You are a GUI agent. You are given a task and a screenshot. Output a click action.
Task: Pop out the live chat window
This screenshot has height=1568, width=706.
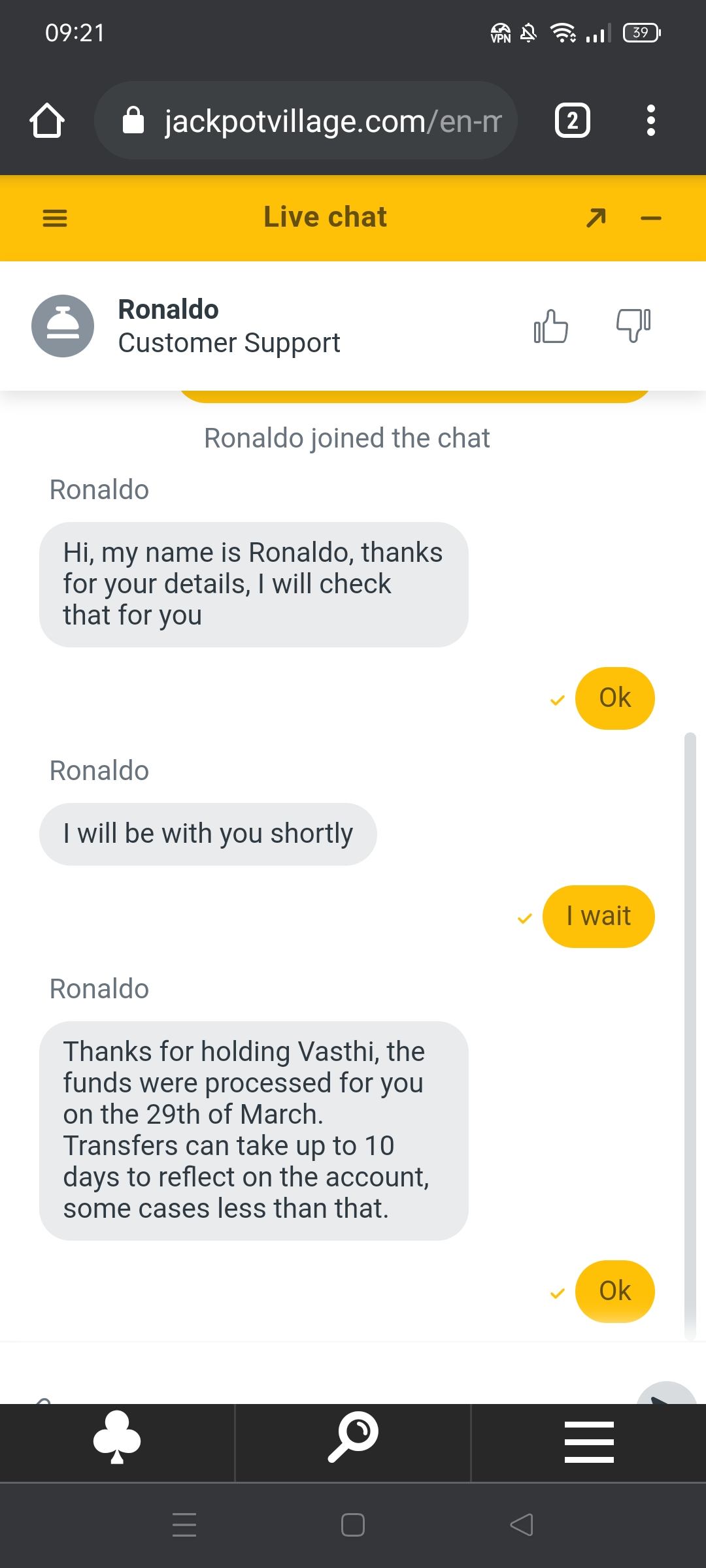point(596,218)
